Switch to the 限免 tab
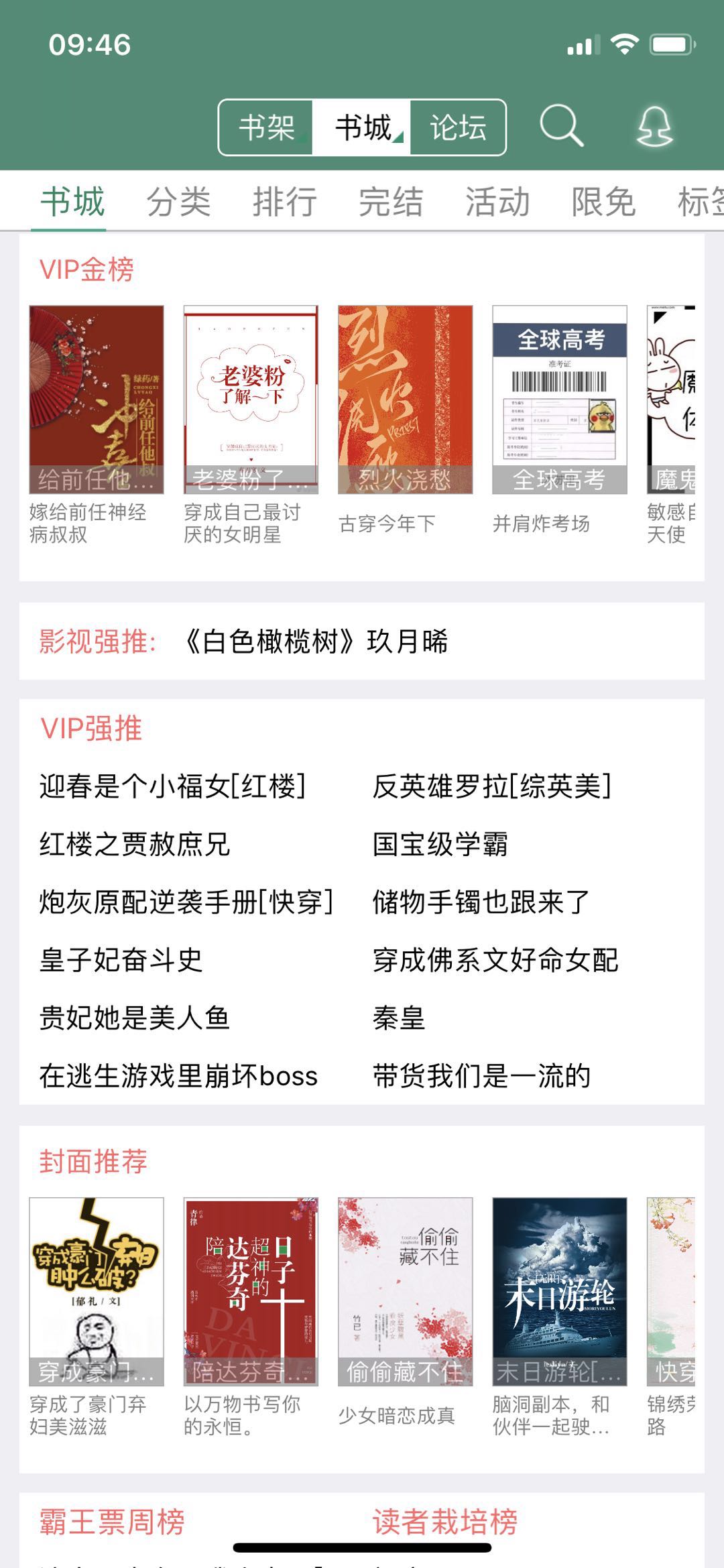The height and width of the screenshot is (1568, 724). [603, 202]
